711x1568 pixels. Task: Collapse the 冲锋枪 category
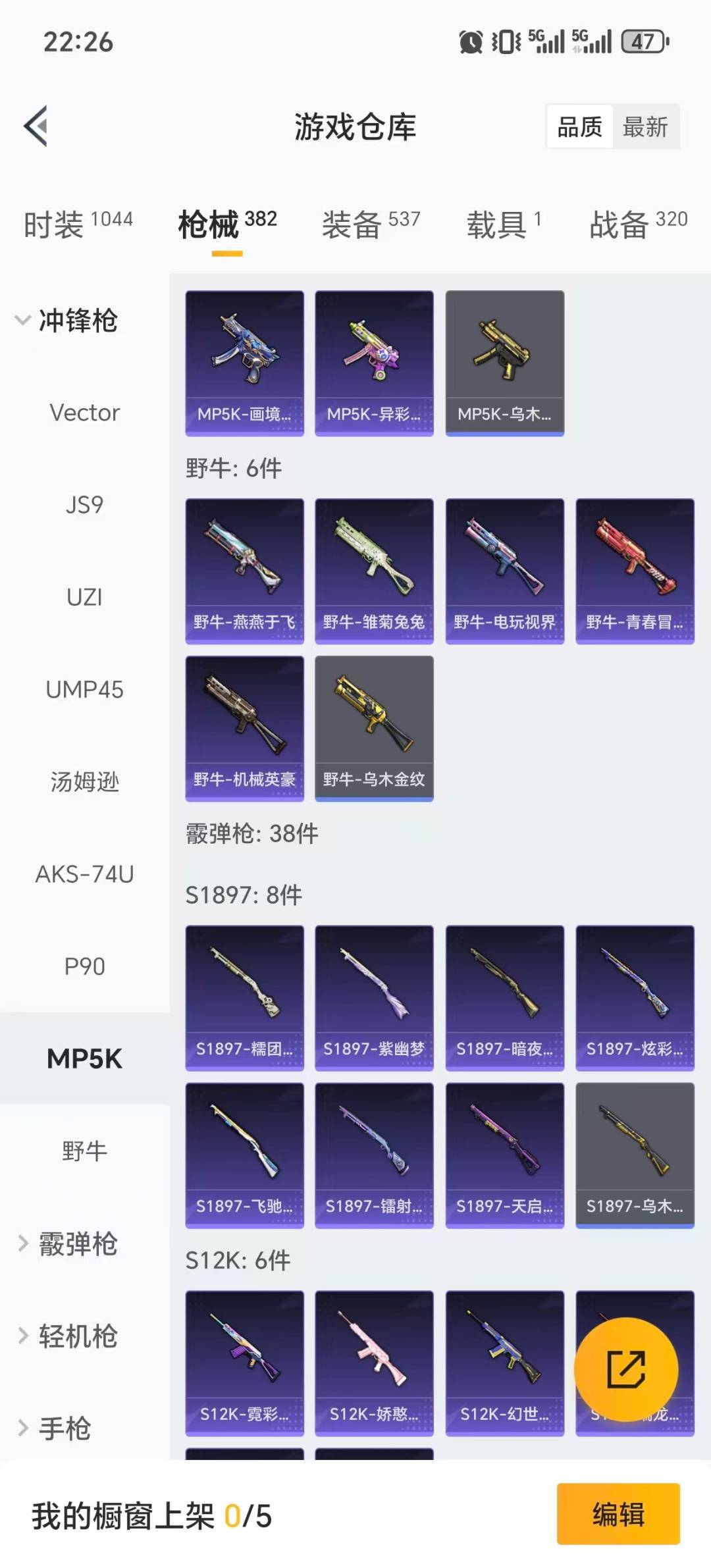[78, 322]
